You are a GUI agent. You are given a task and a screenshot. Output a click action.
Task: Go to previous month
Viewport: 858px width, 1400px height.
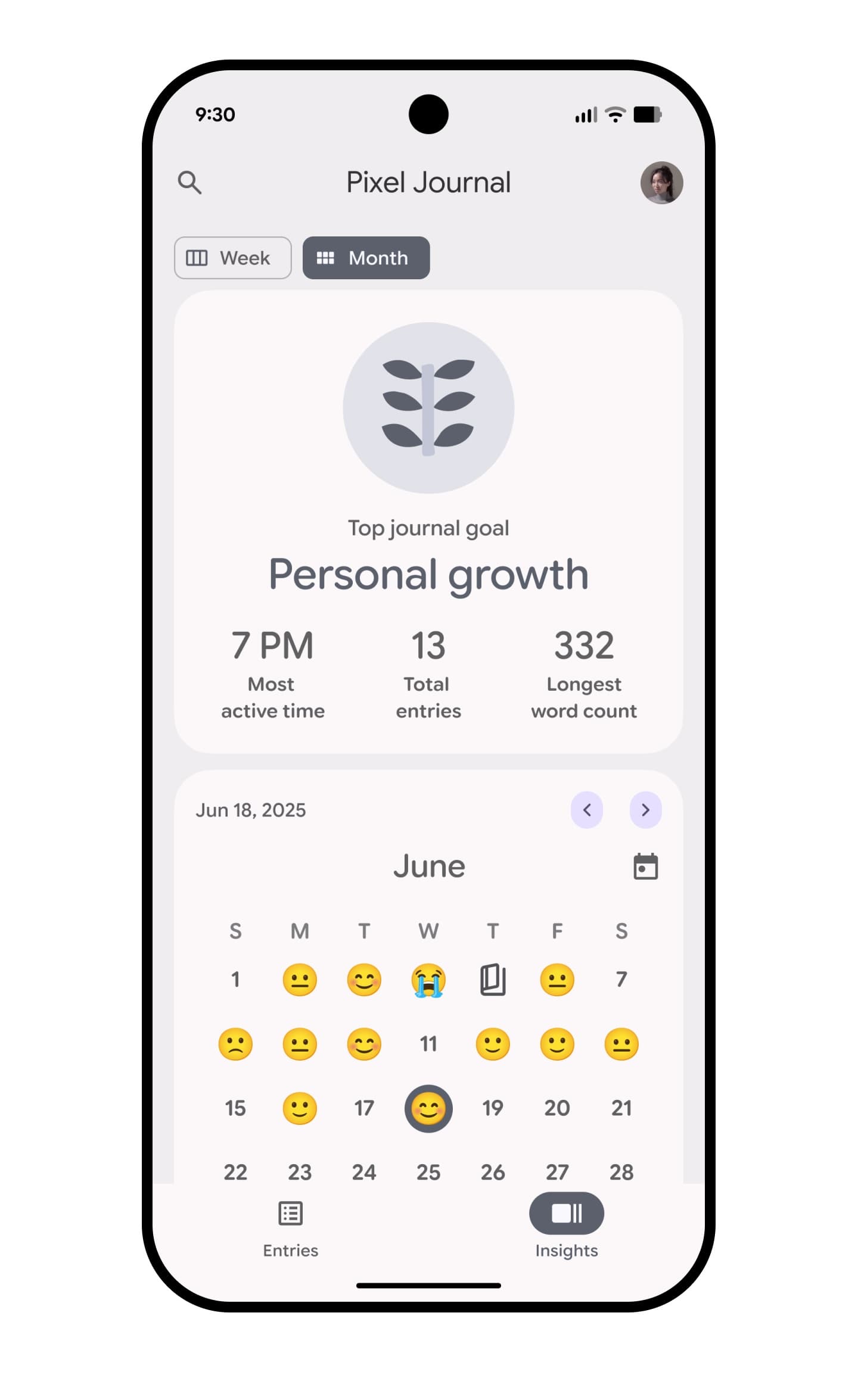(x=586, y=810)
